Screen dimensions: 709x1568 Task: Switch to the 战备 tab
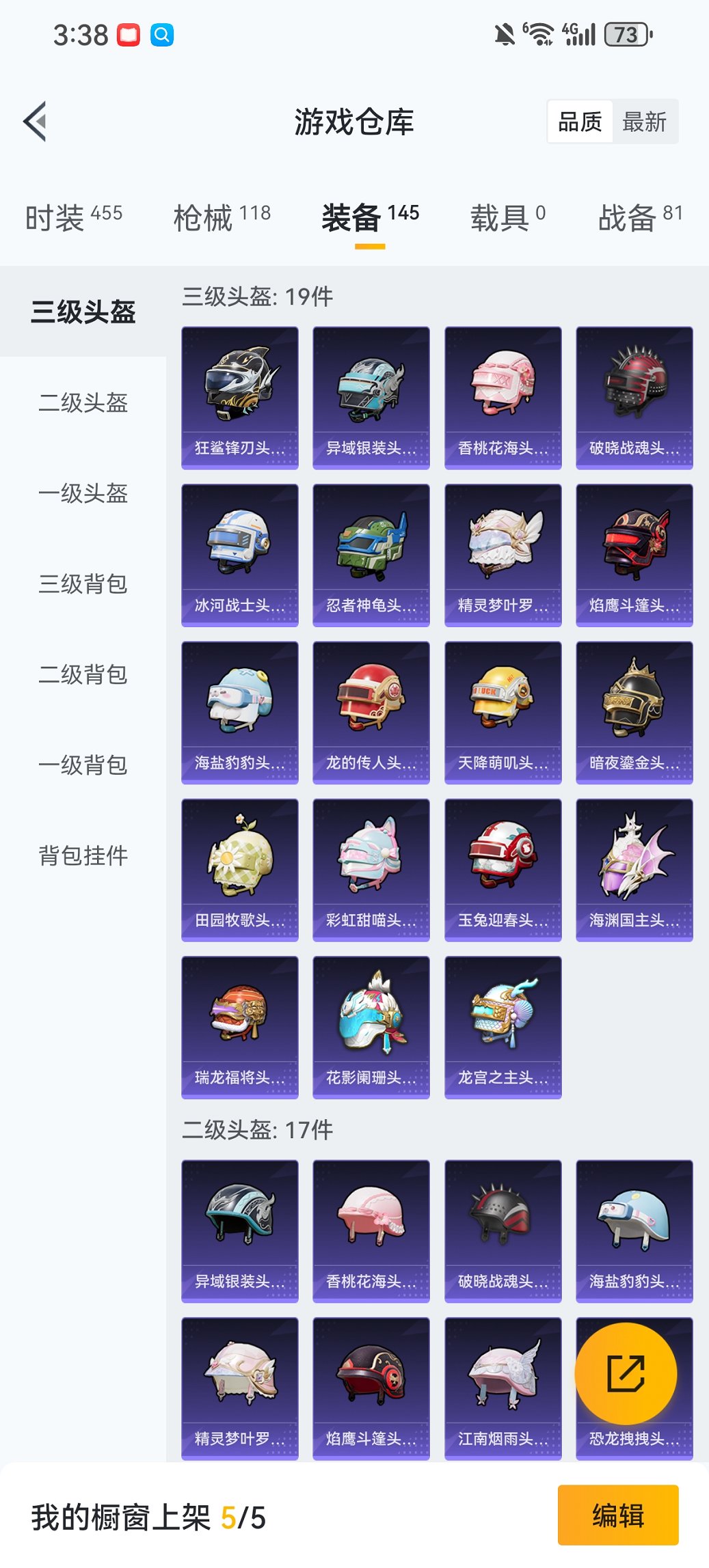coord(640,217)
